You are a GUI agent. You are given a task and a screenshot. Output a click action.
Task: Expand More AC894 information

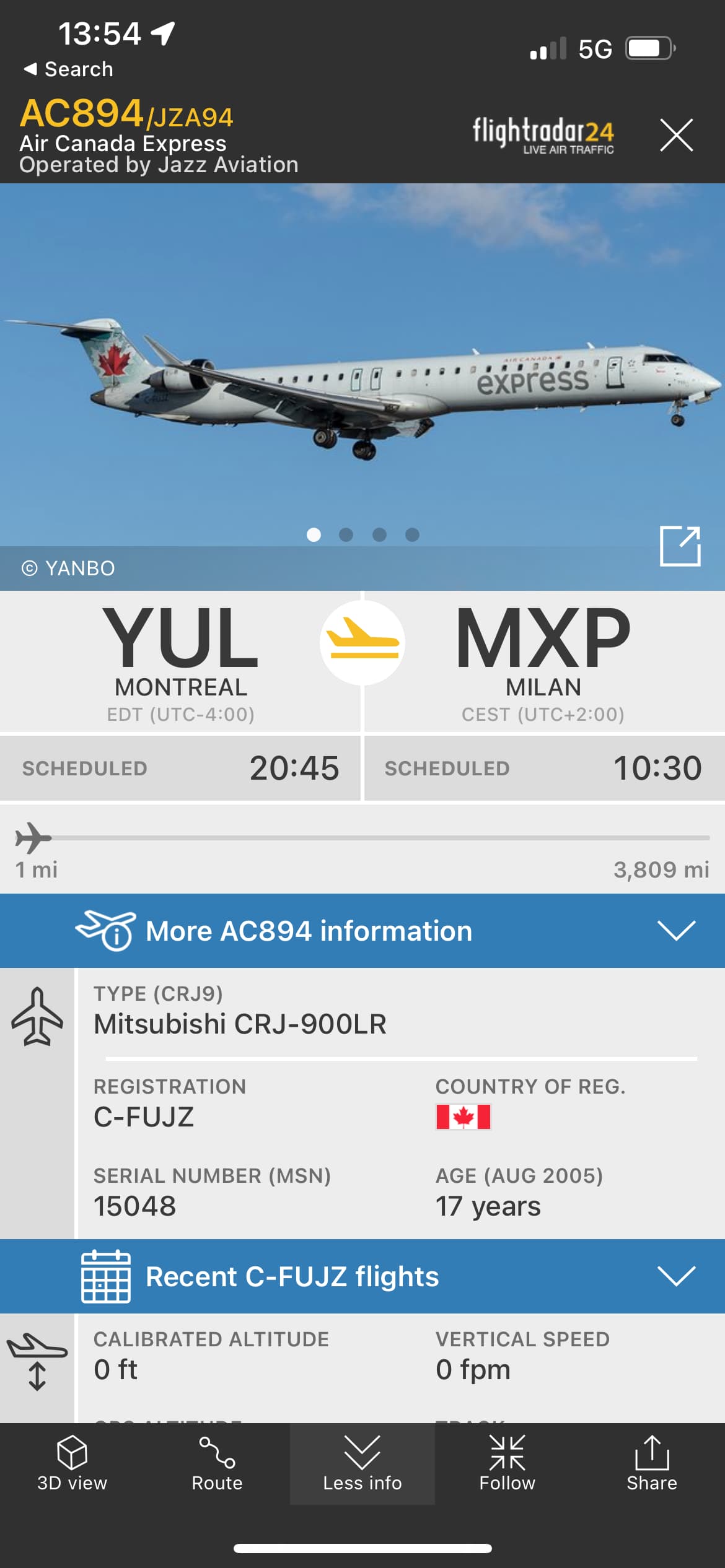tap(362, 931)
